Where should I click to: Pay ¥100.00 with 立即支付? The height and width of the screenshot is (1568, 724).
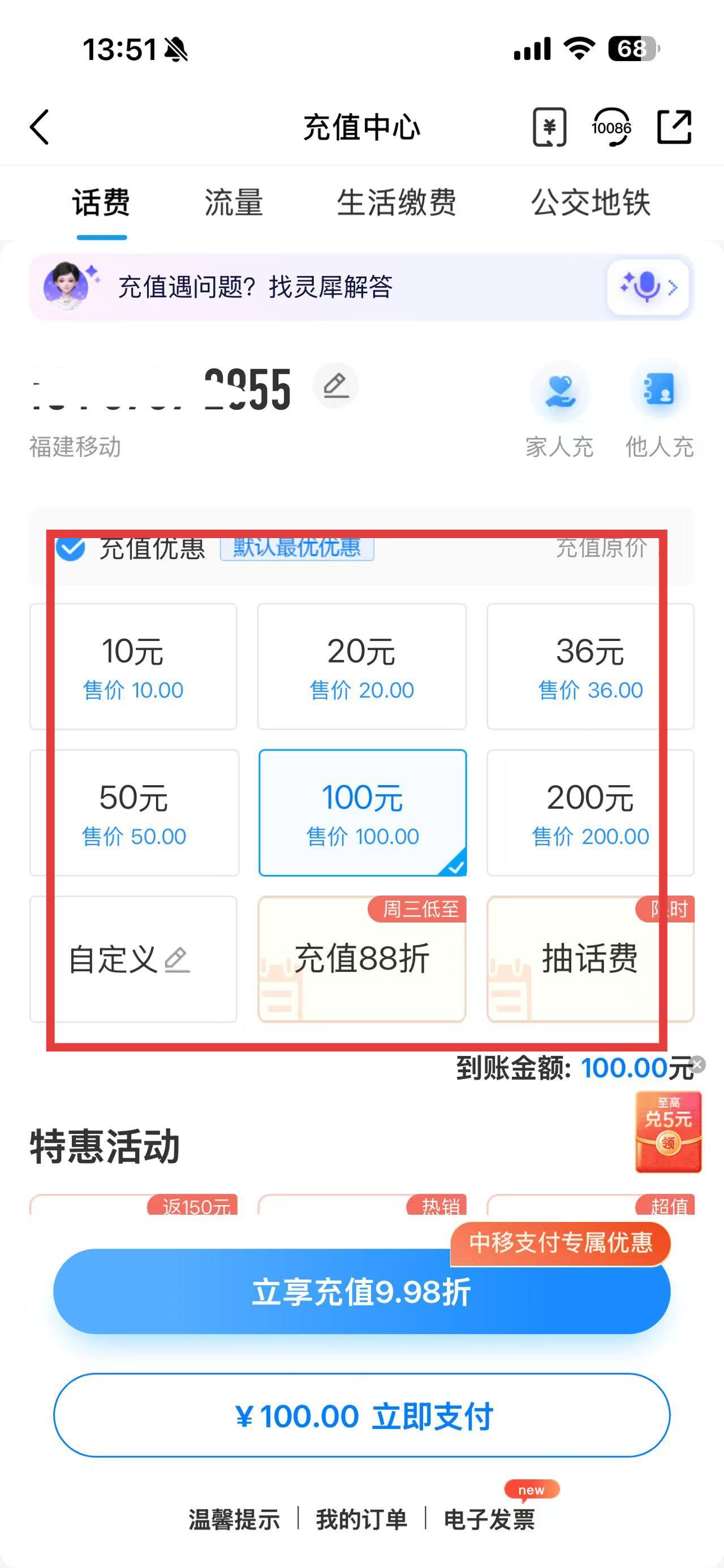pyautogui.click(x=361, y=1415)
